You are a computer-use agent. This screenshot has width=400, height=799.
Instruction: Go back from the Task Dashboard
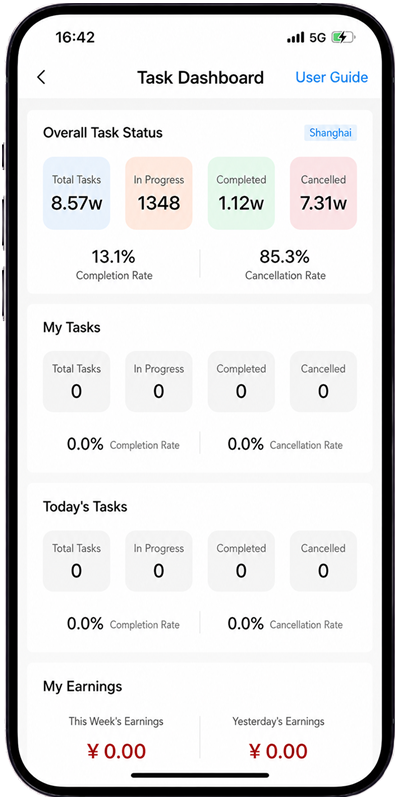tap(41, 77)
